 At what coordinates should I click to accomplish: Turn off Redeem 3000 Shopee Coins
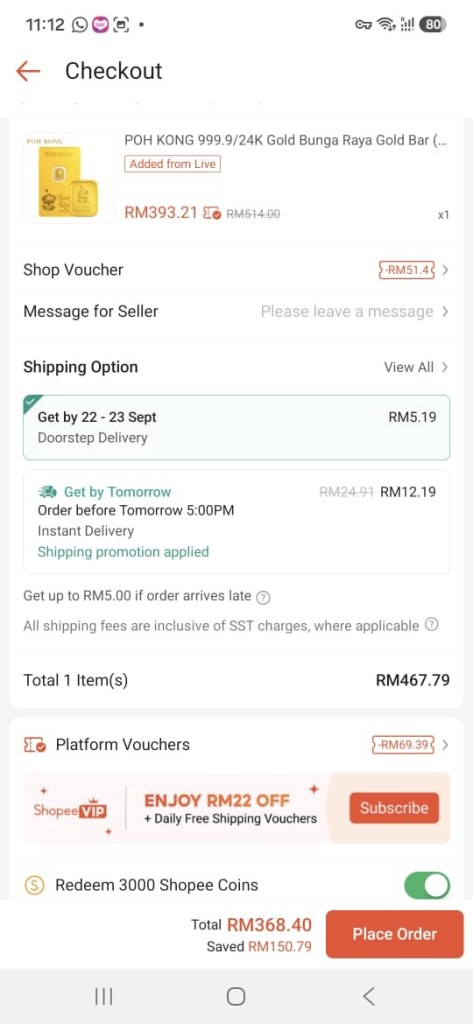click(427, 886)
